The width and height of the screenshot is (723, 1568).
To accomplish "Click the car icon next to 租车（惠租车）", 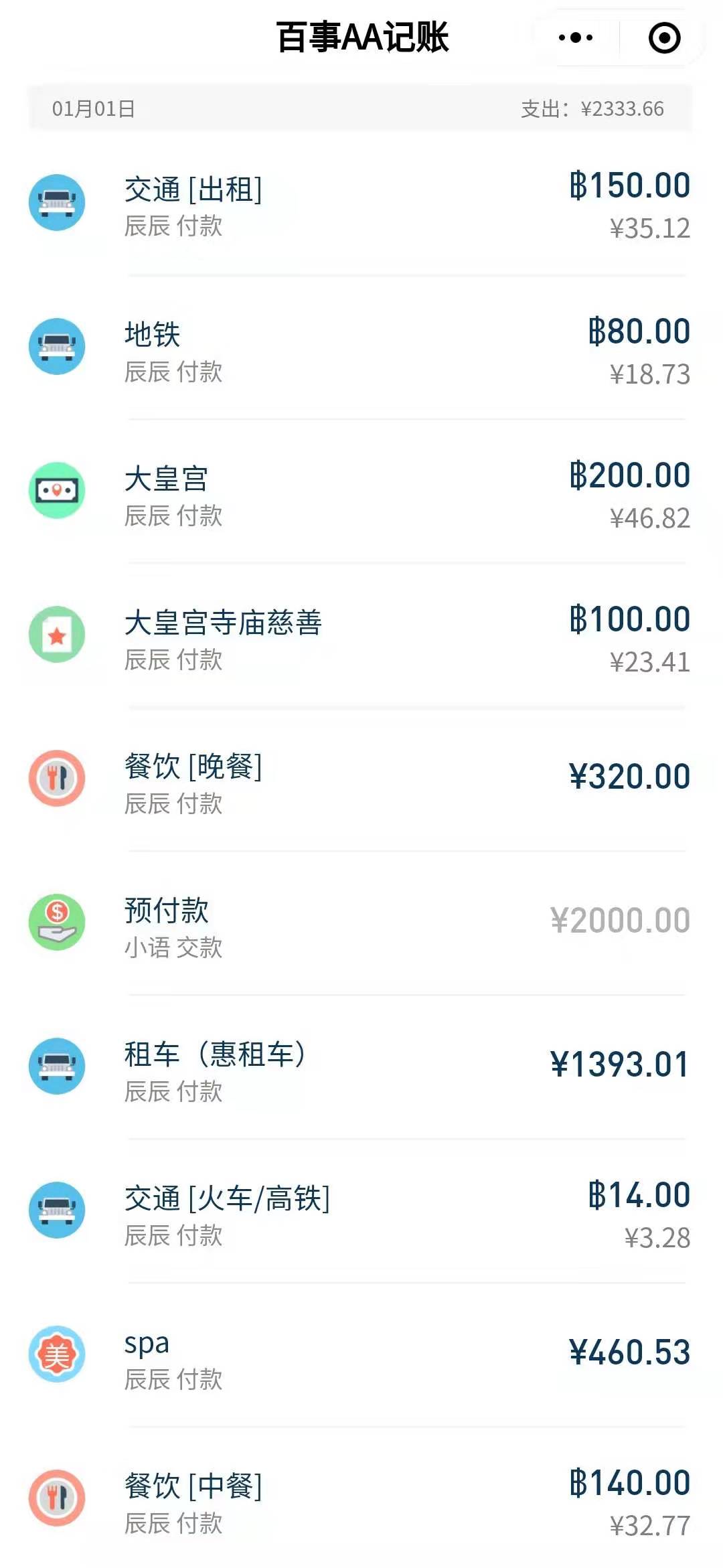I will coord(57,1066).
